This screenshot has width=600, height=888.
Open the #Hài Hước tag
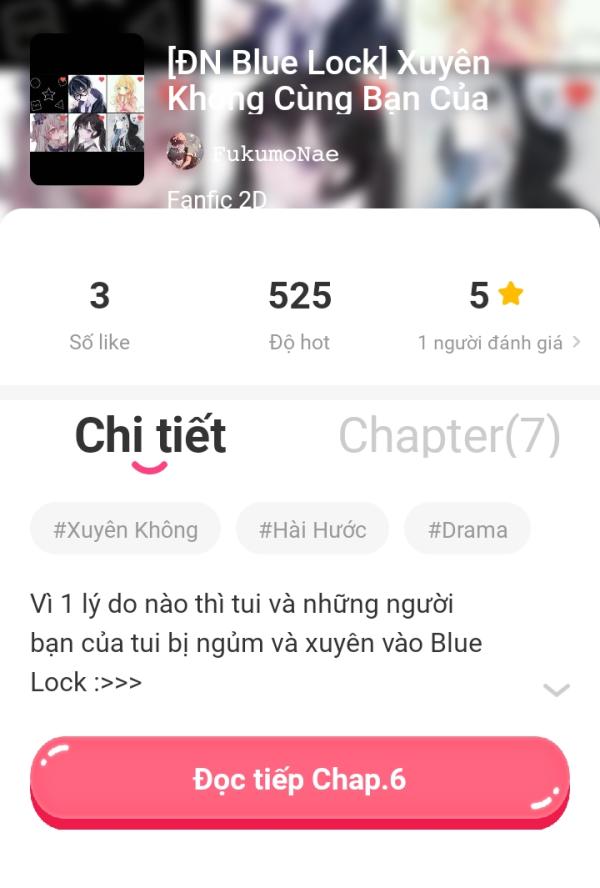(312, 529)
